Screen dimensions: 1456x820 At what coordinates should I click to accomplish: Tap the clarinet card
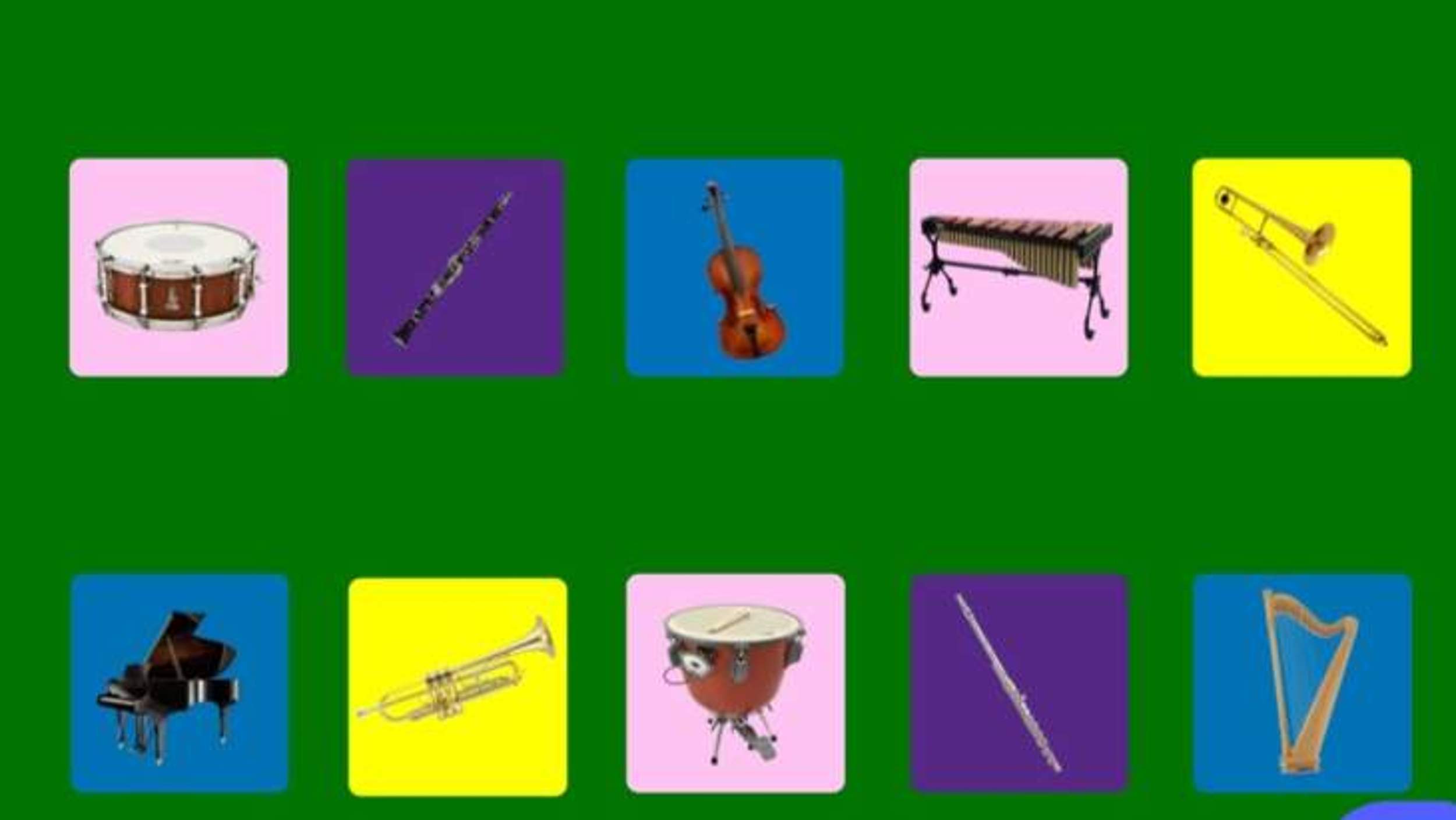pyautogui.click(x=455, y=268)
